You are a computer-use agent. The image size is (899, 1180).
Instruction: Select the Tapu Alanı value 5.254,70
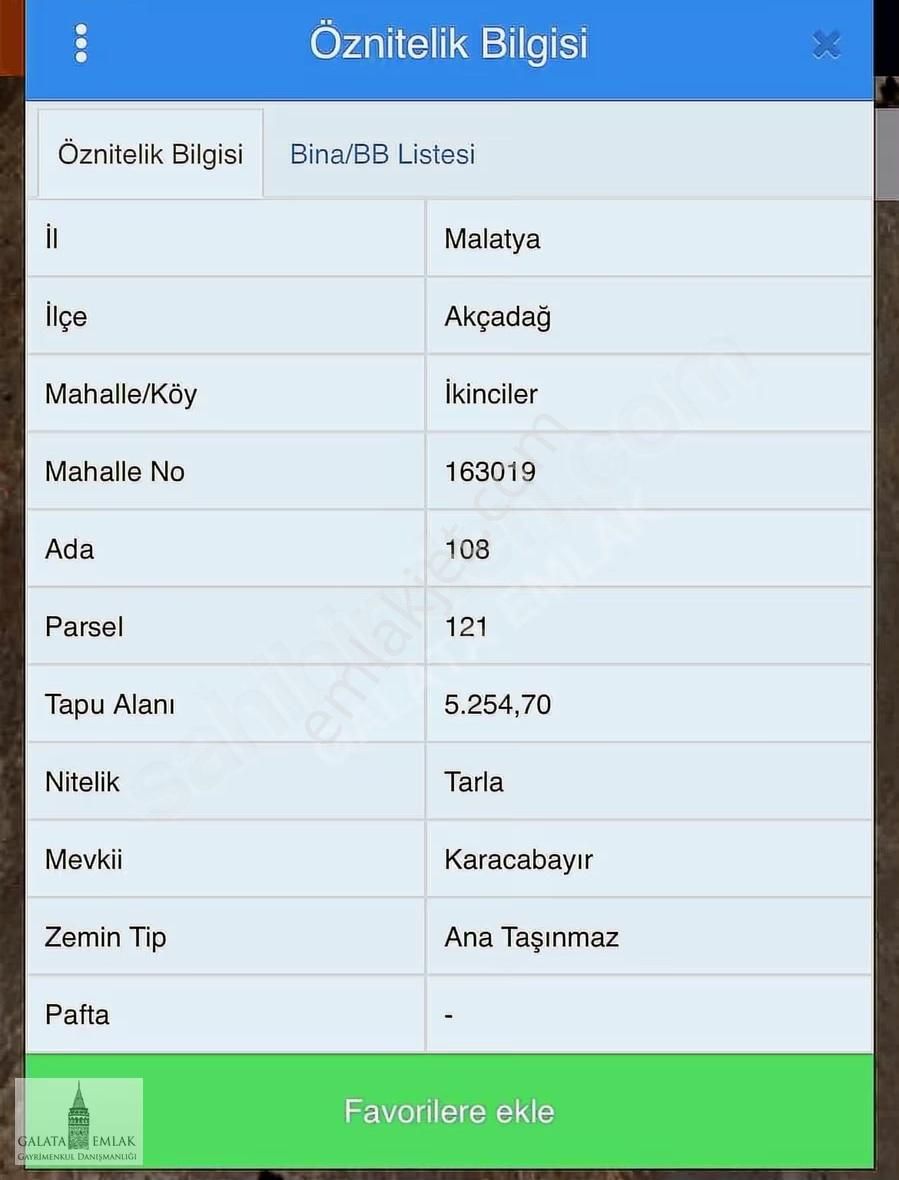[498, 704]
